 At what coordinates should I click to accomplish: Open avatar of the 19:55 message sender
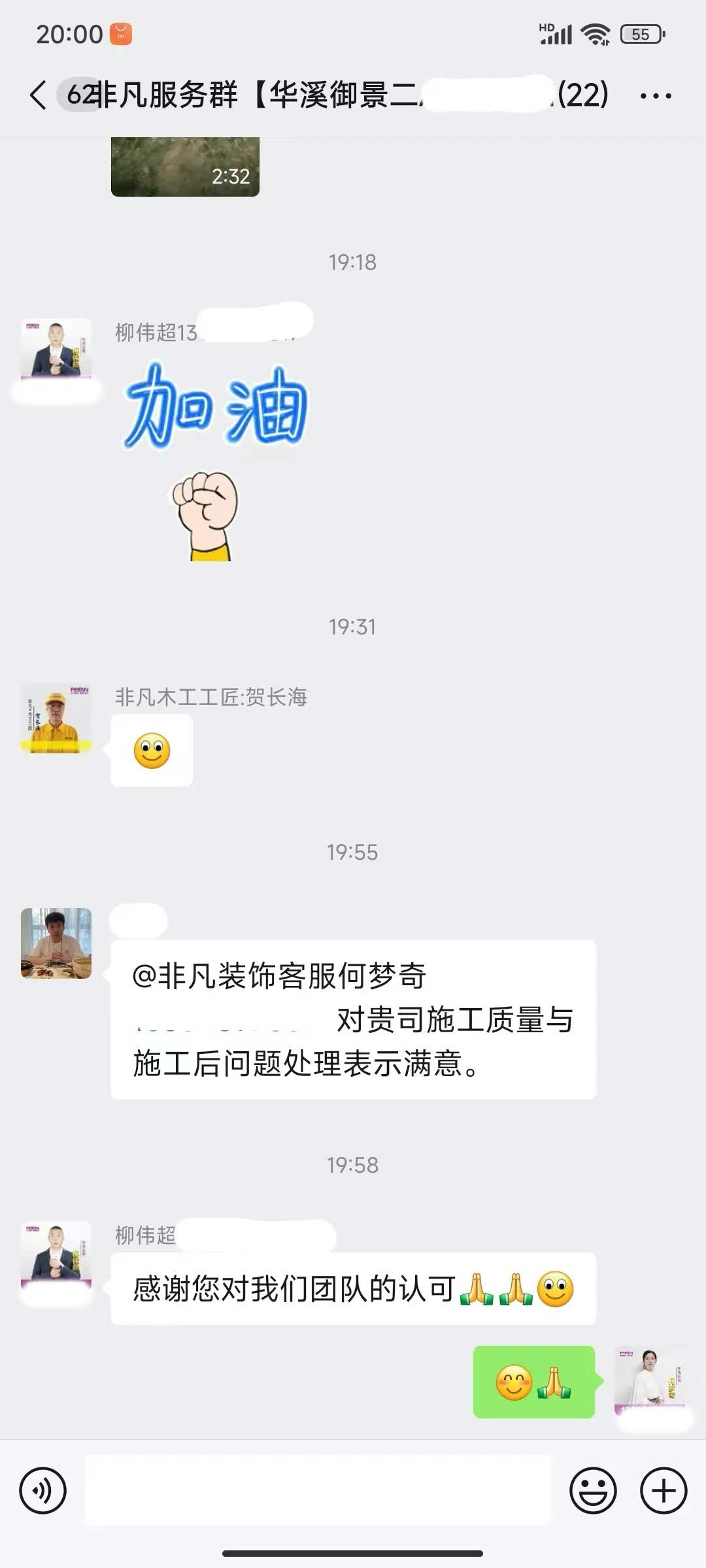pos(56,943)
